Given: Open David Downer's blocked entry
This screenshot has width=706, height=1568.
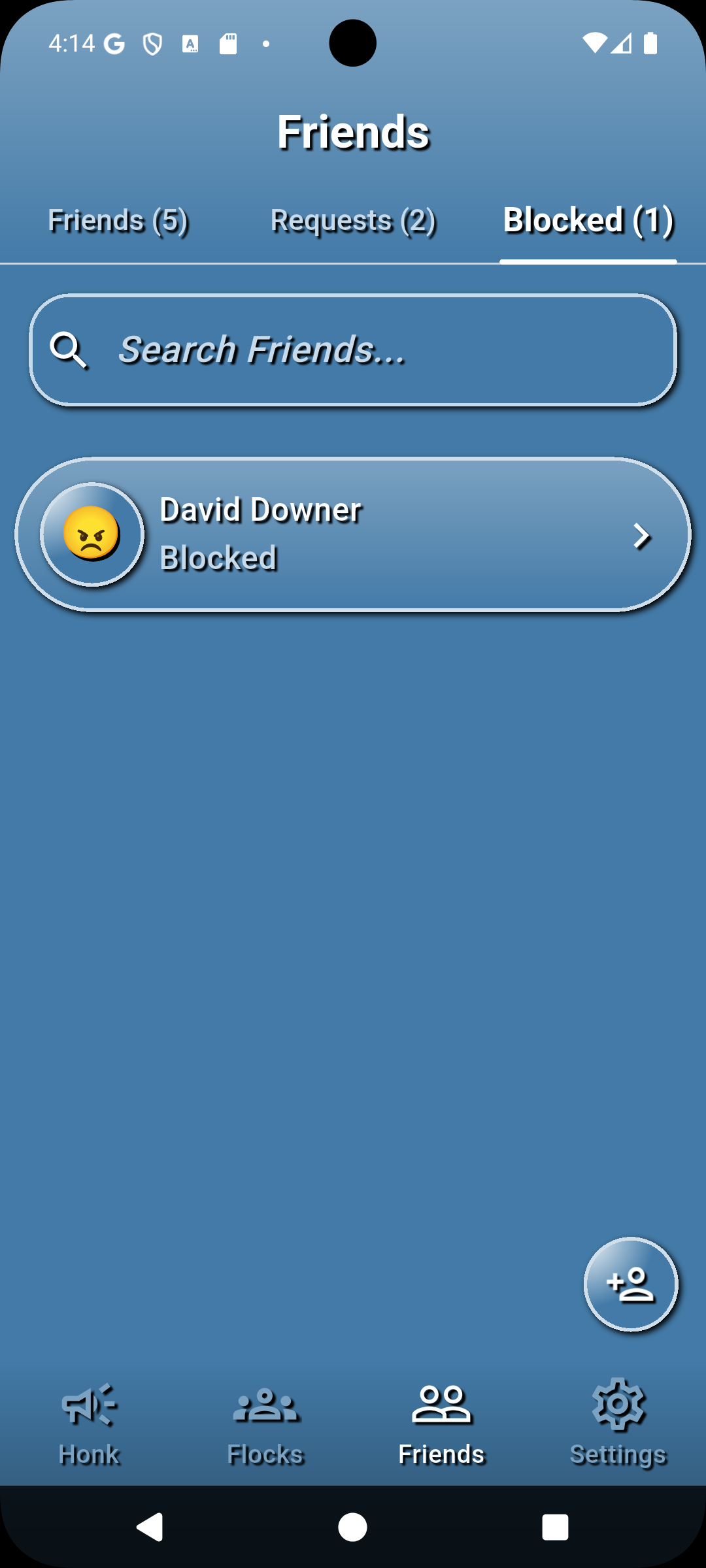Looking at the screenshot, I should coord(353,534).
